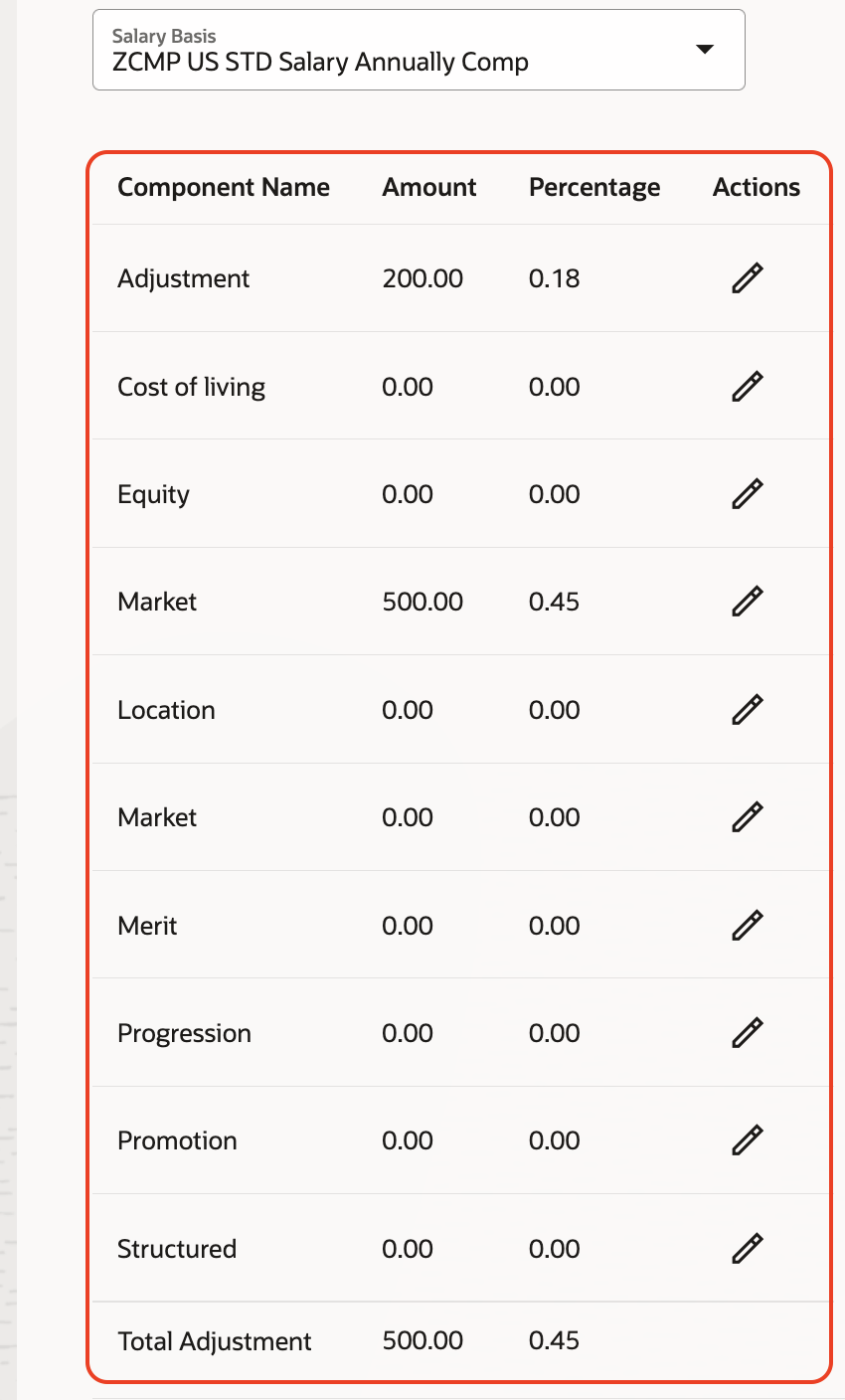Edit the Structured component
Viewport: 845px width, 1400px height.
click(x=748, y=1249)
